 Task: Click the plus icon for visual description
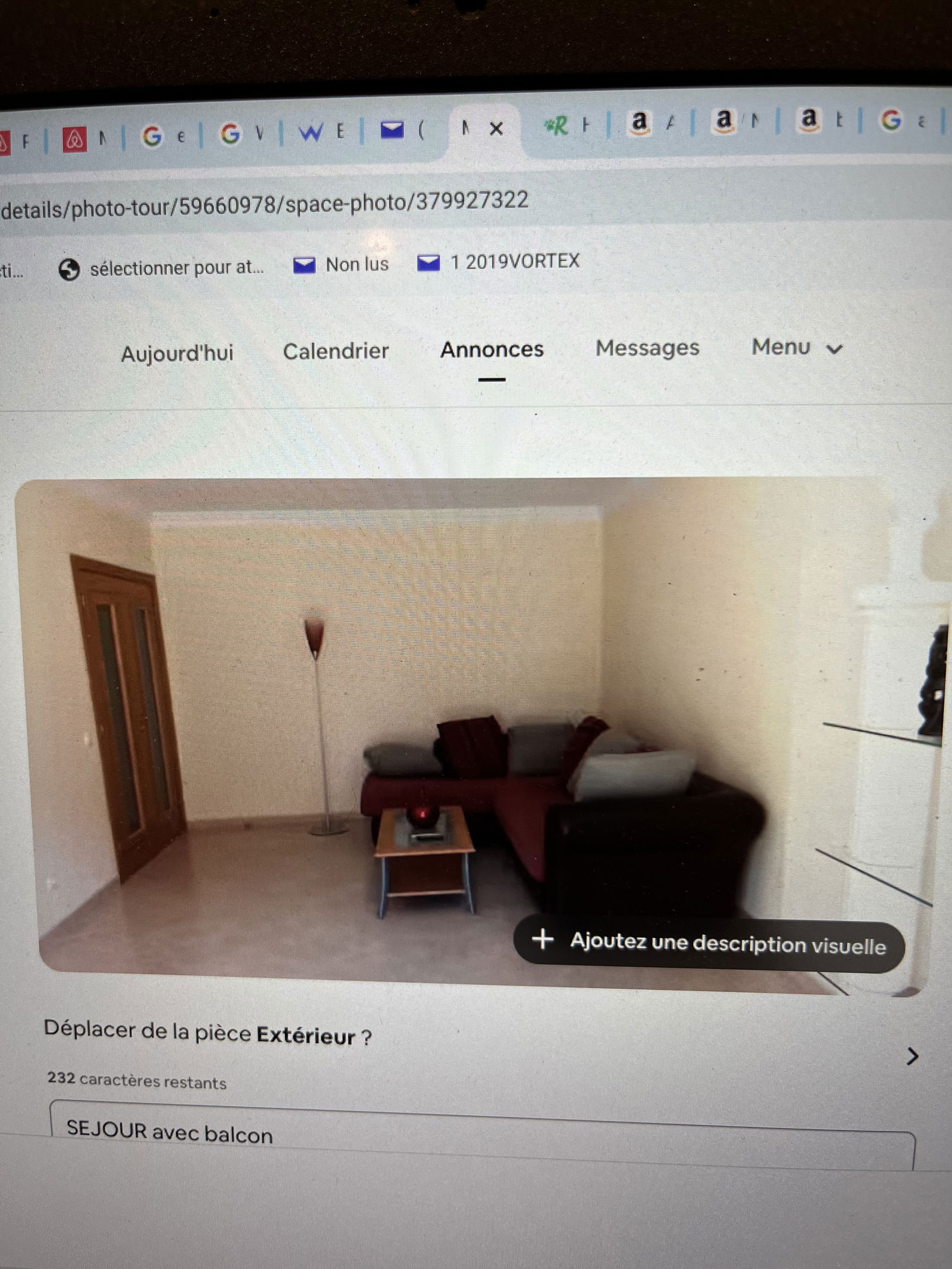pyautogui.click(x=542, y=942)
